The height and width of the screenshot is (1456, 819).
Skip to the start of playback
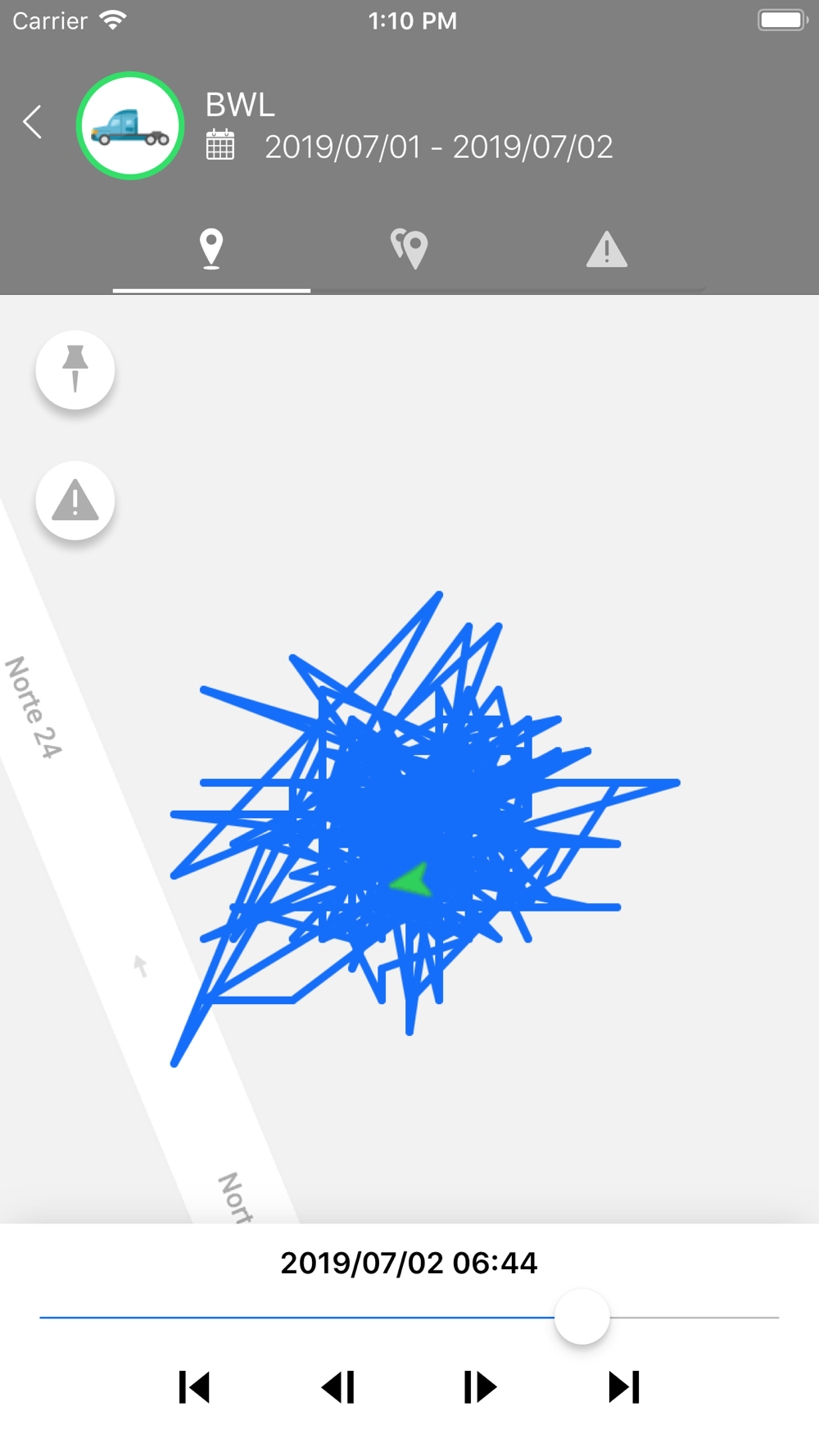[195, 1387]
